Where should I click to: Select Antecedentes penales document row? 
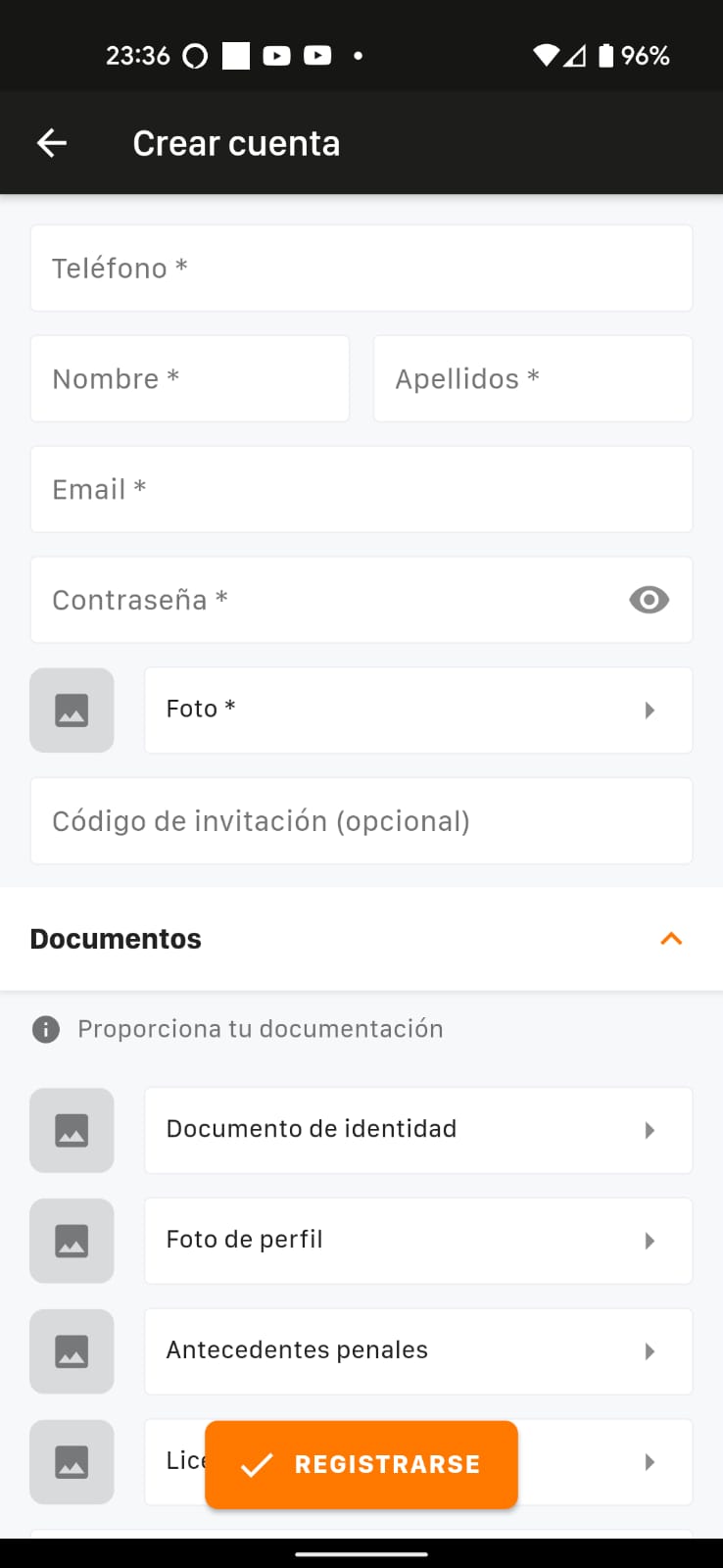pos(418,1351)
